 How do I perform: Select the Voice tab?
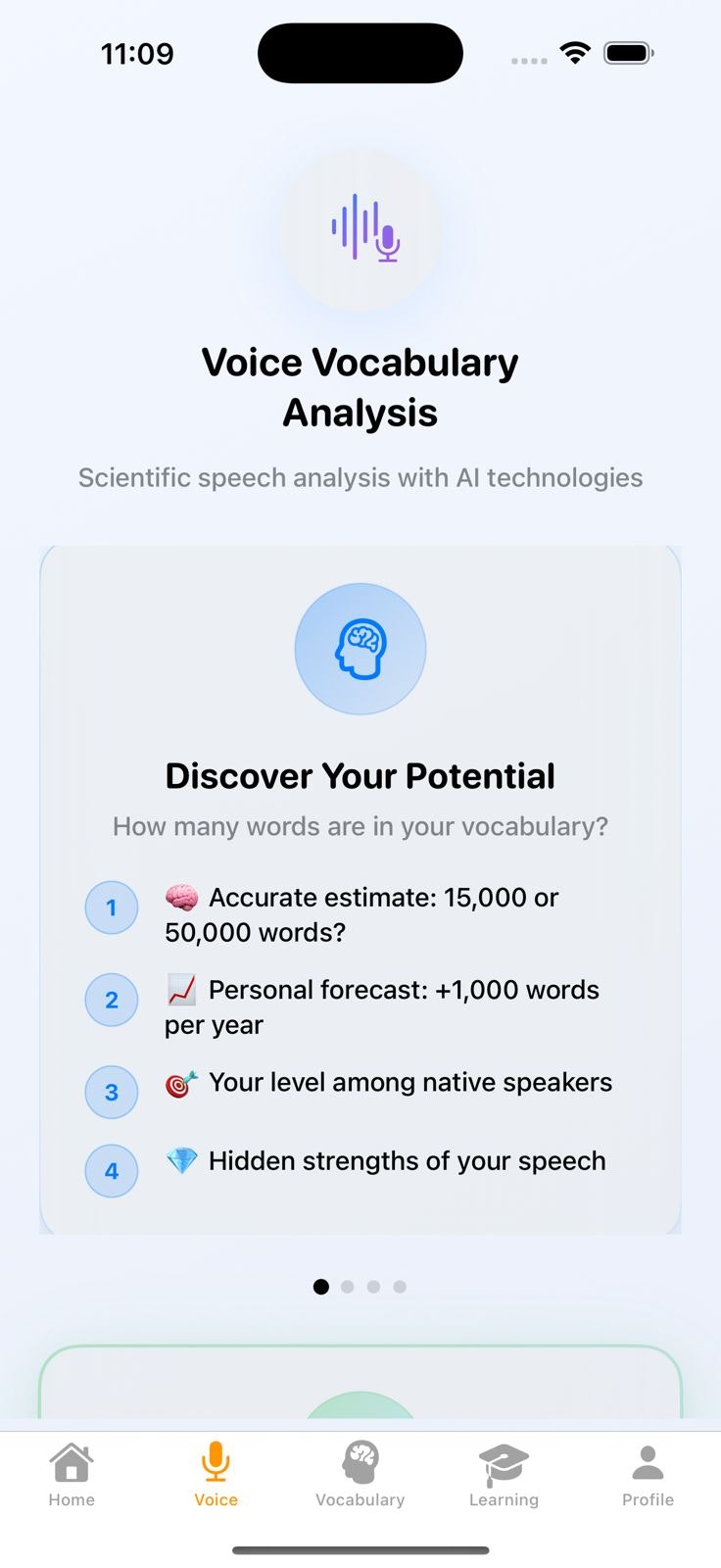point(216,1474)
